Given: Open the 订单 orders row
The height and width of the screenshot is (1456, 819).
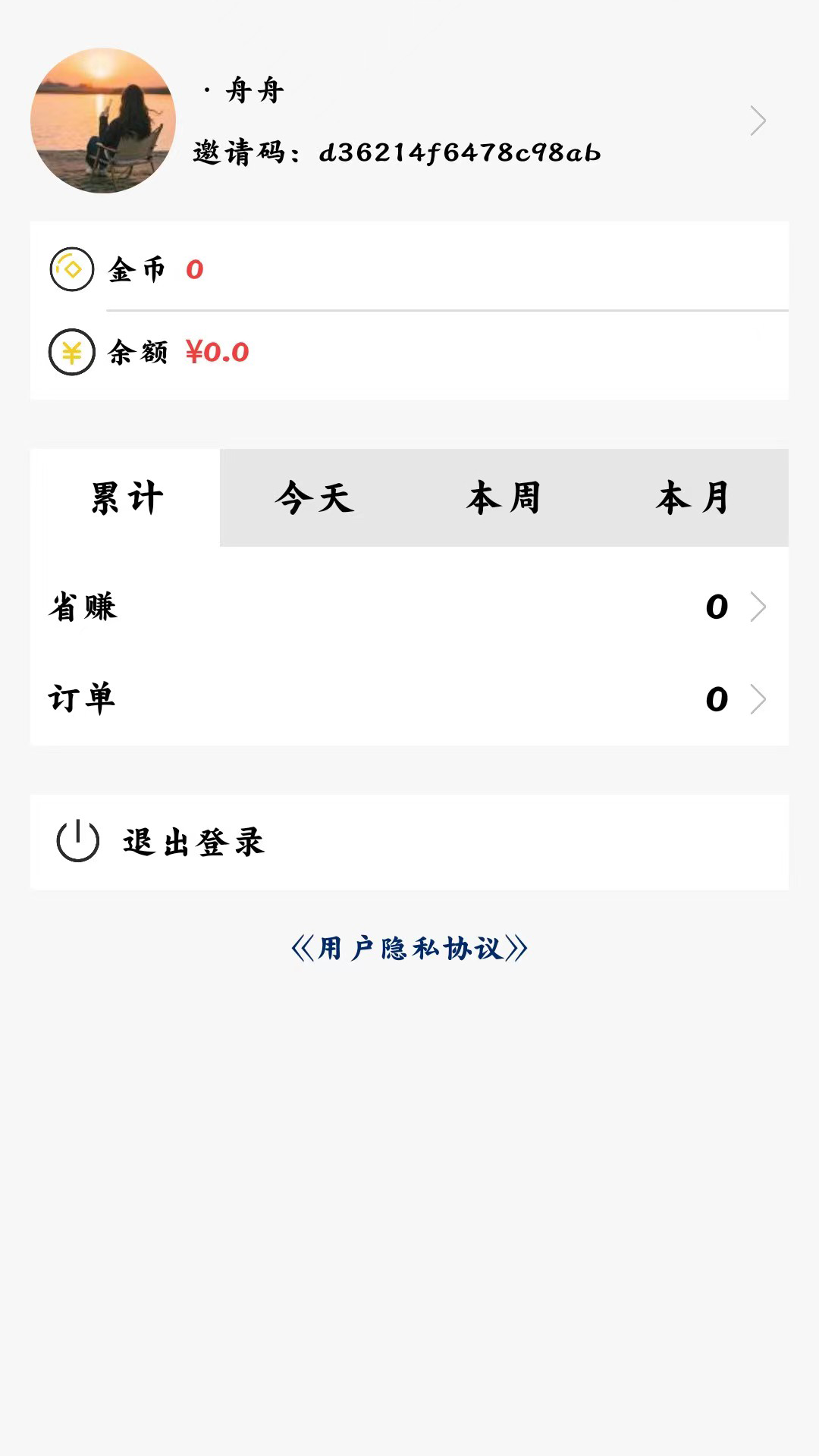Looking at the screenshot, I should 409,698.
